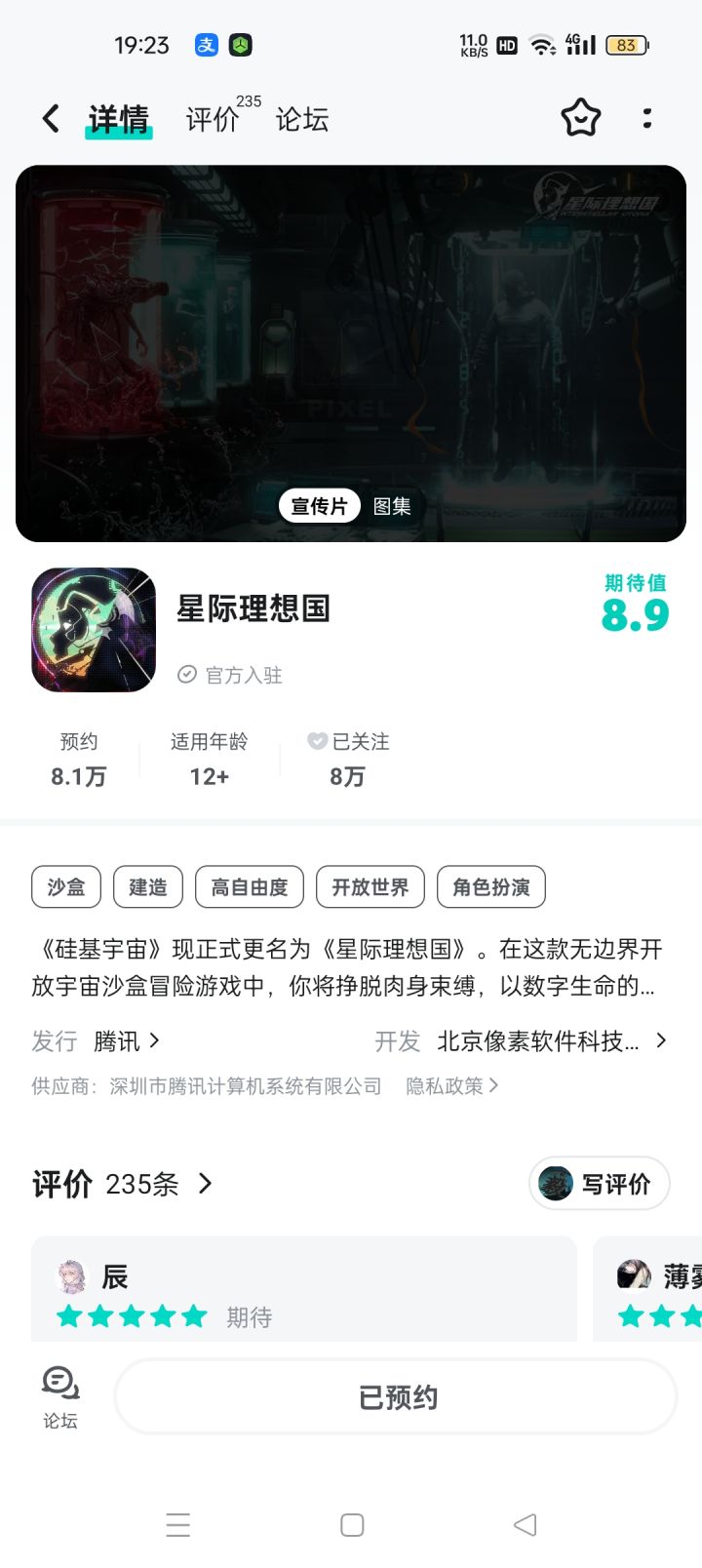Tap the 星际理想国 game app icon

(93, 630)
